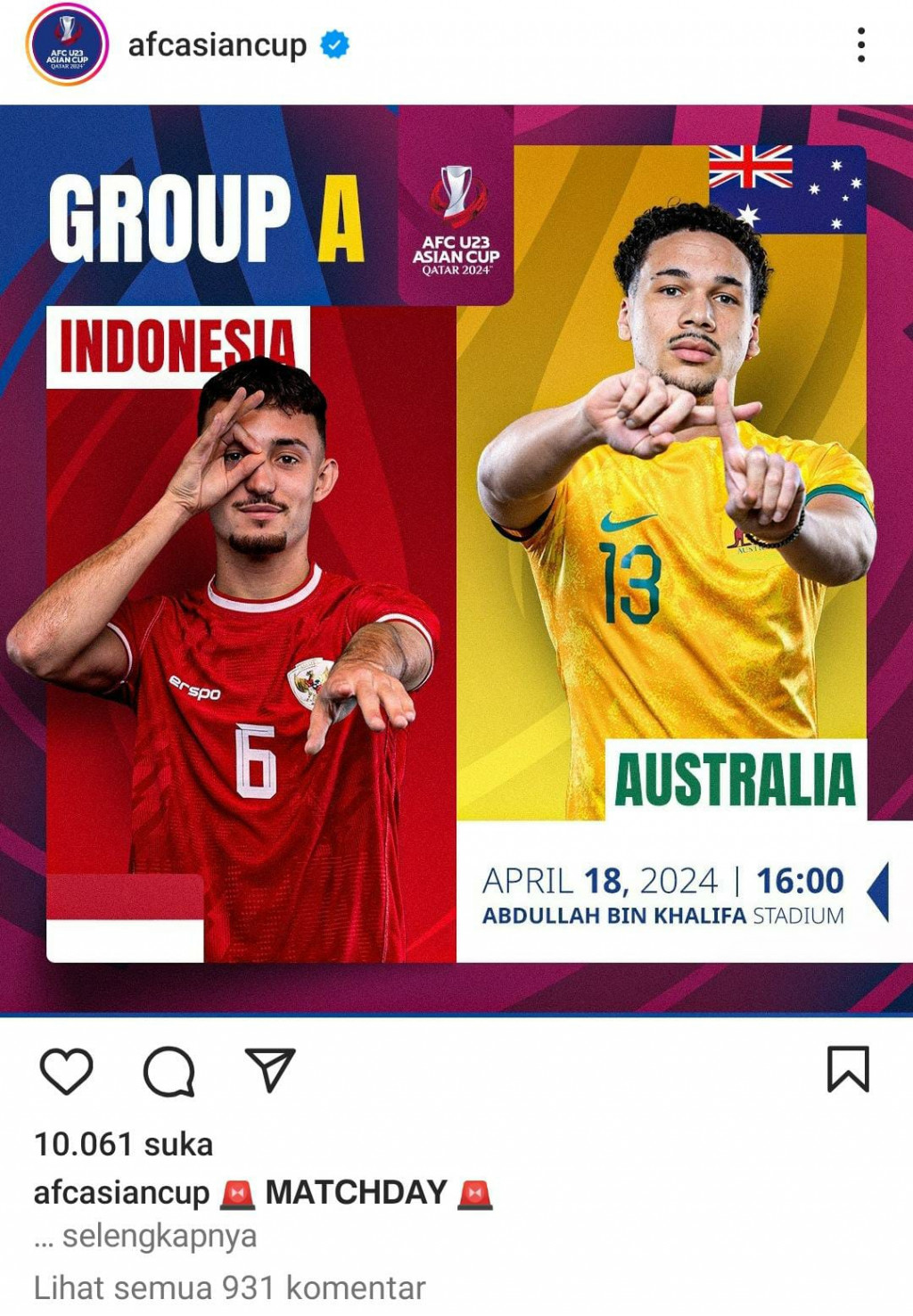Viewport: 913px width, 1316px height.
Task: Open the afcasiancup username in header
Action: tap(218, 45)
